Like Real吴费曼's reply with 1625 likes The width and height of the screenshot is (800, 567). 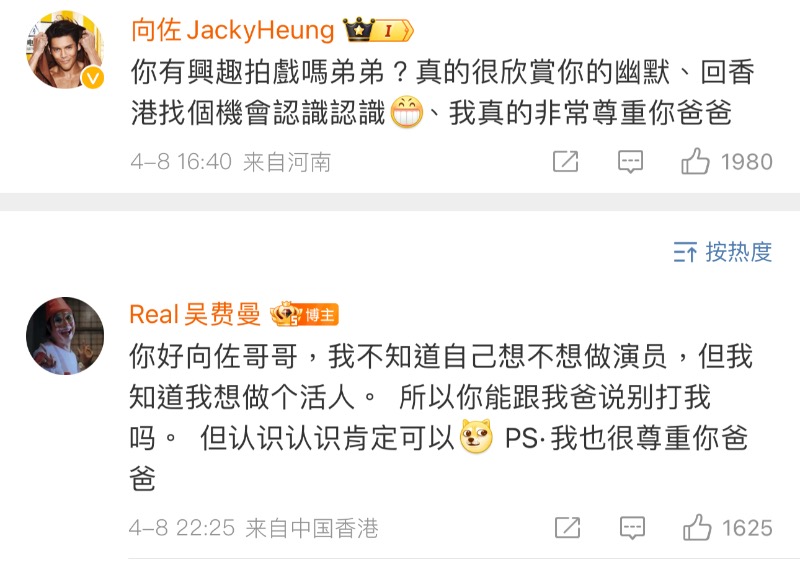coord(696,527)
